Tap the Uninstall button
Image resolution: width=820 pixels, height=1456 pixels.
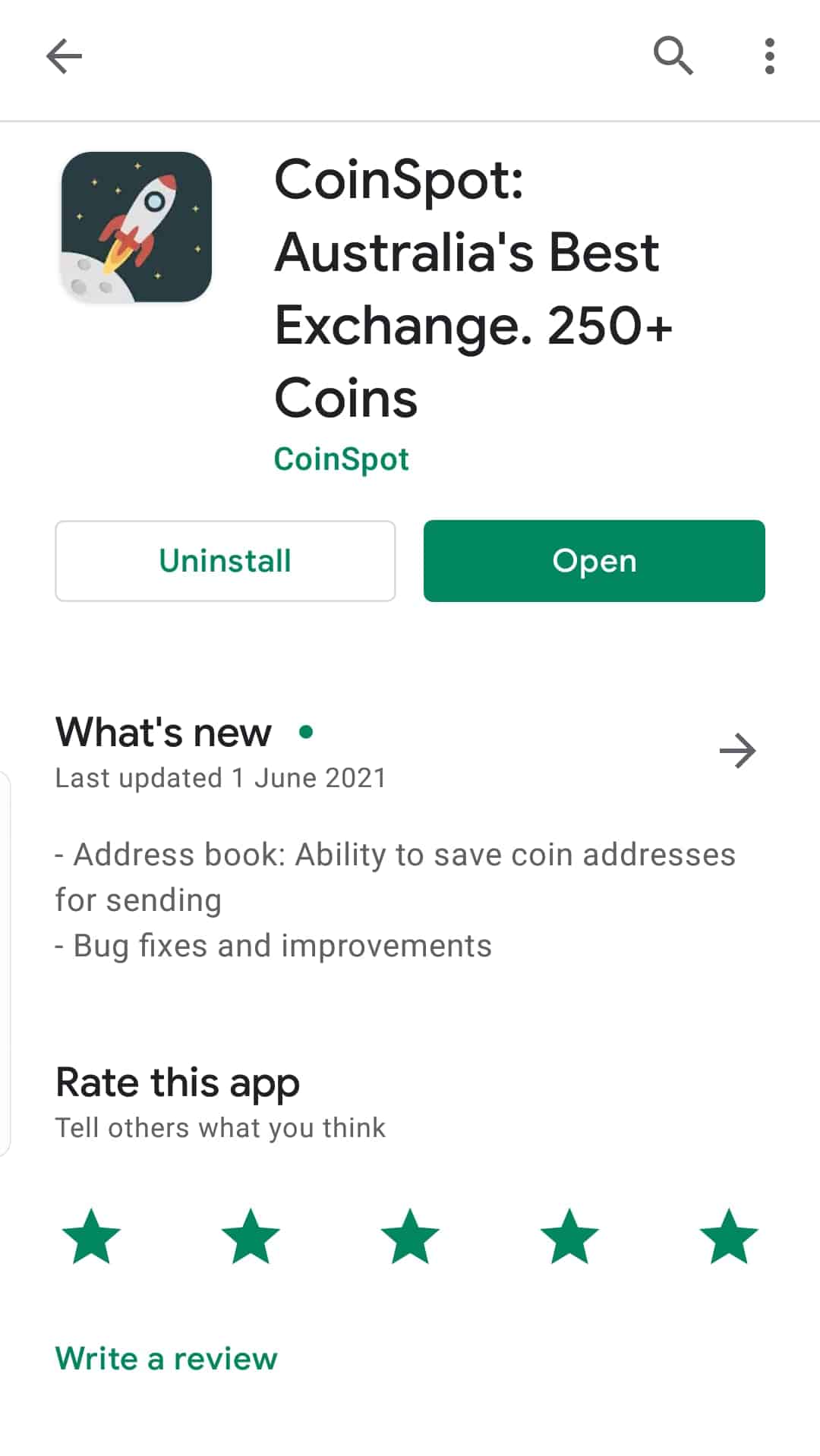[x=225, y=561]
